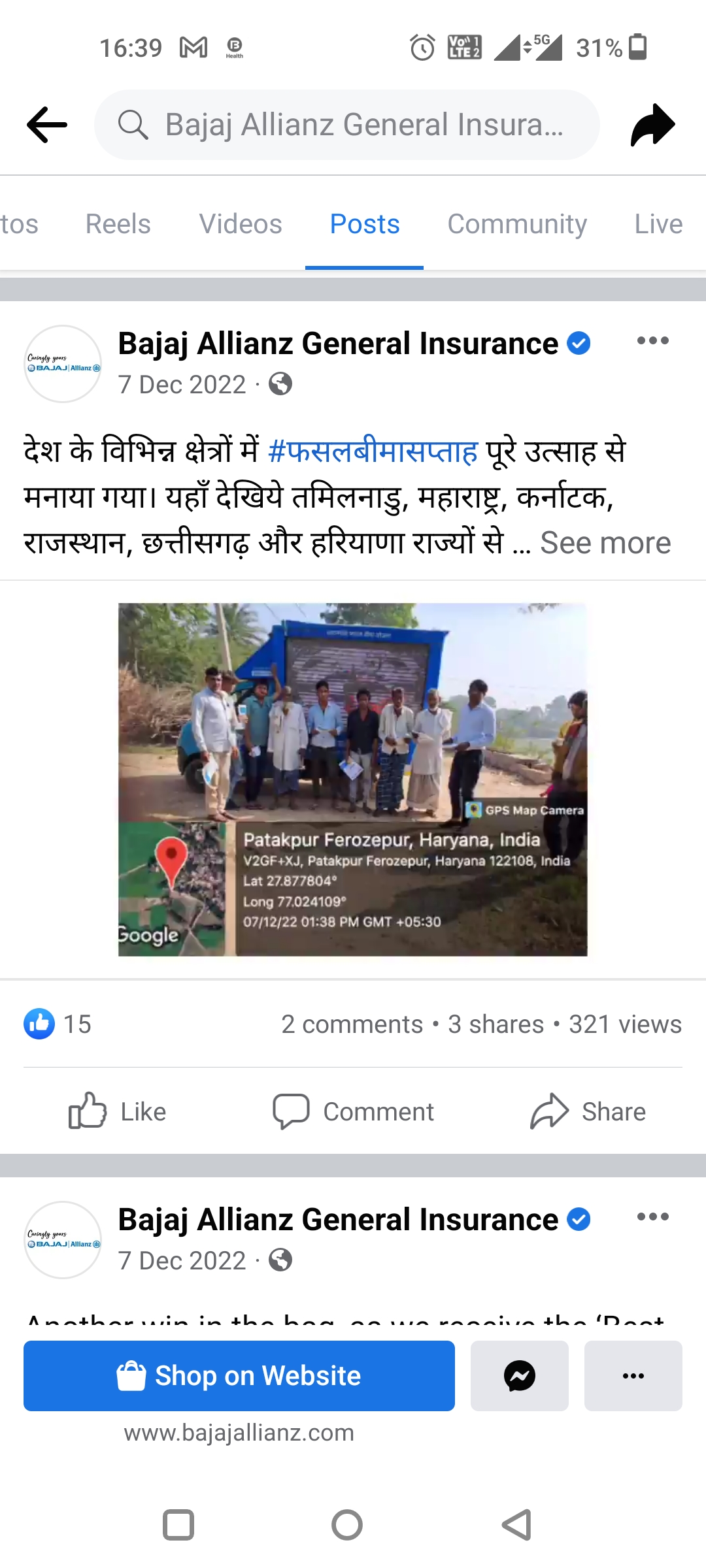Message the page via Messenger icon
This screenshot has width=706, height=1568.
click(520, 1375)
